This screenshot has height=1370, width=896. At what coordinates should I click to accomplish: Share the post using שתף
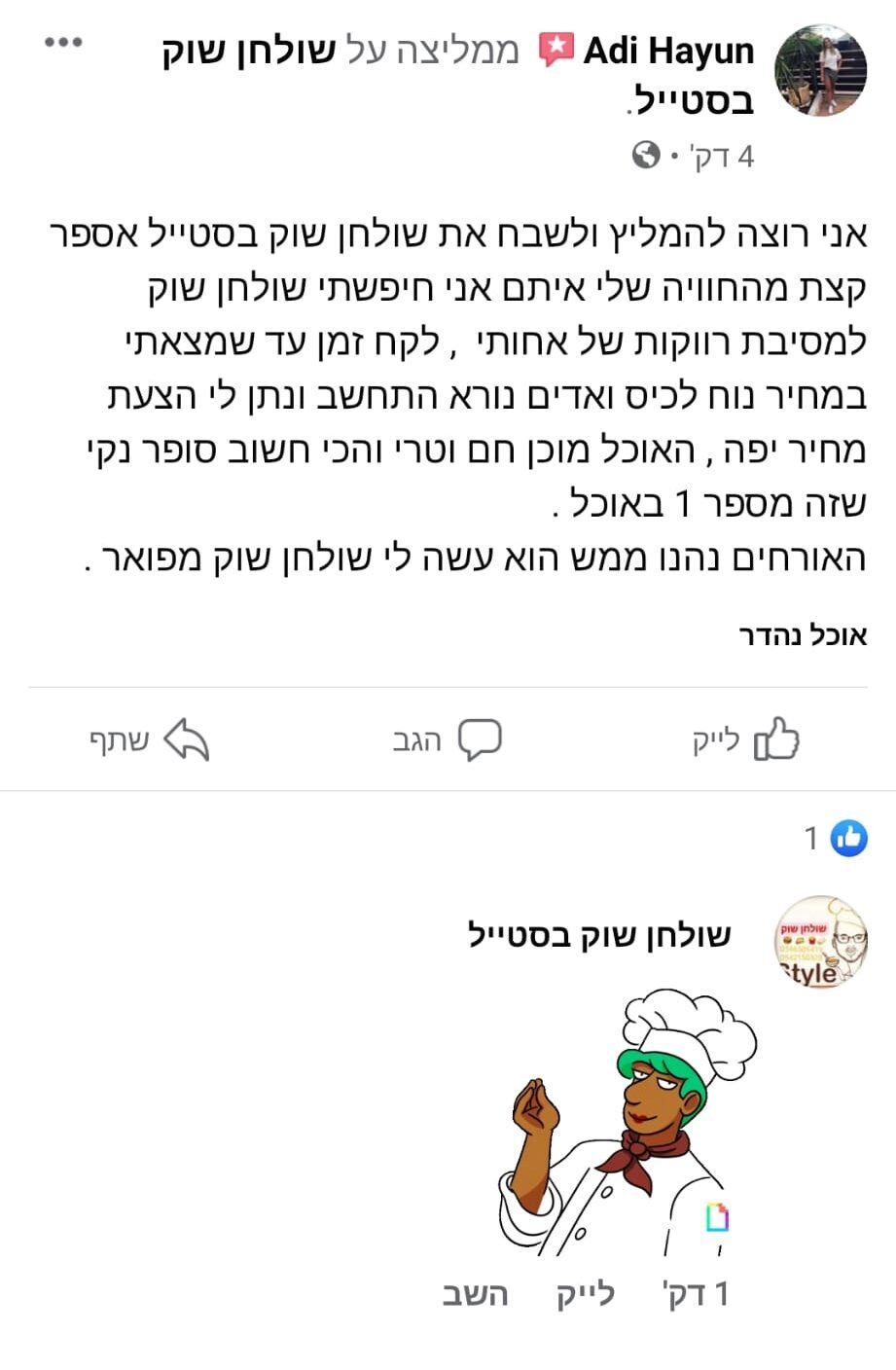(149, 740)
